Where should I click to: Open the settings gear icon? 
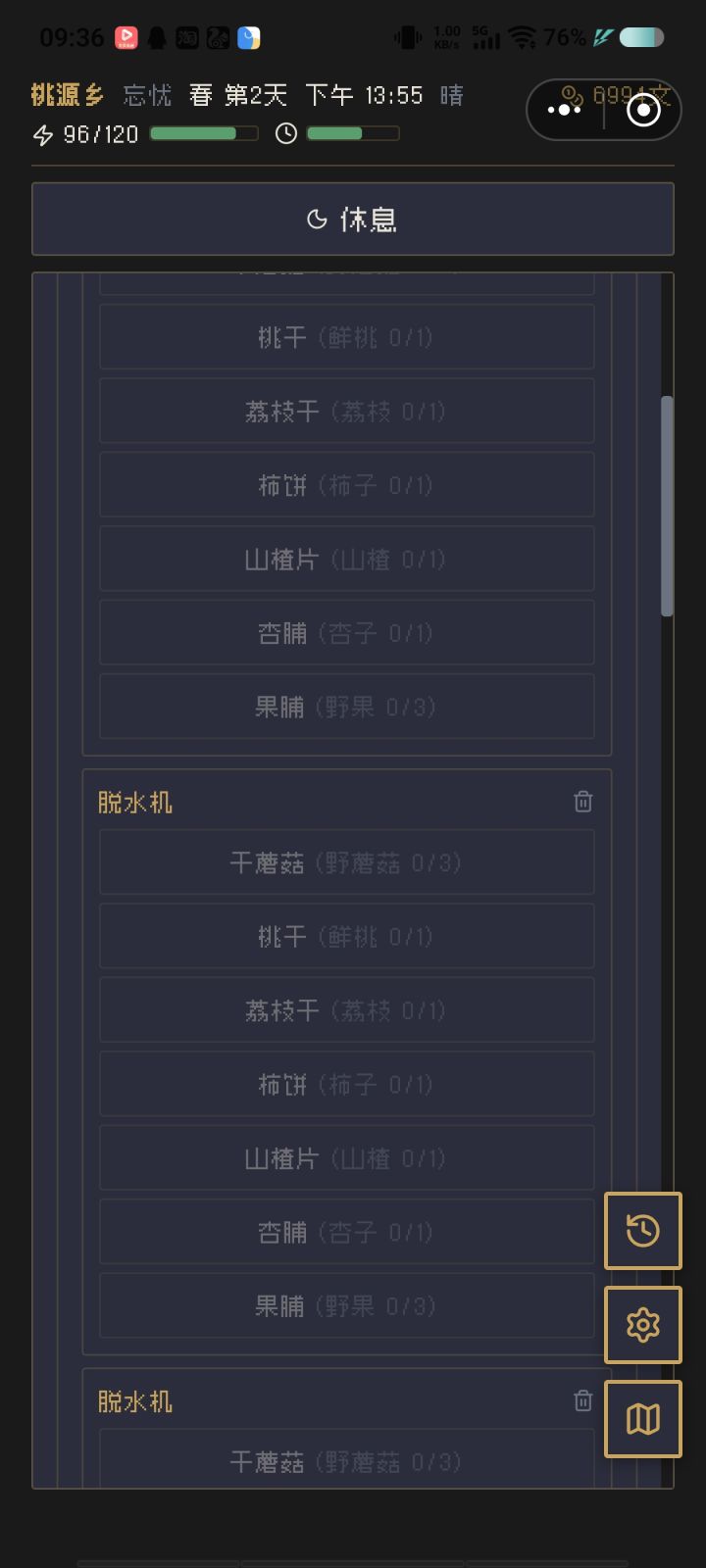(x=642, y=1324)
